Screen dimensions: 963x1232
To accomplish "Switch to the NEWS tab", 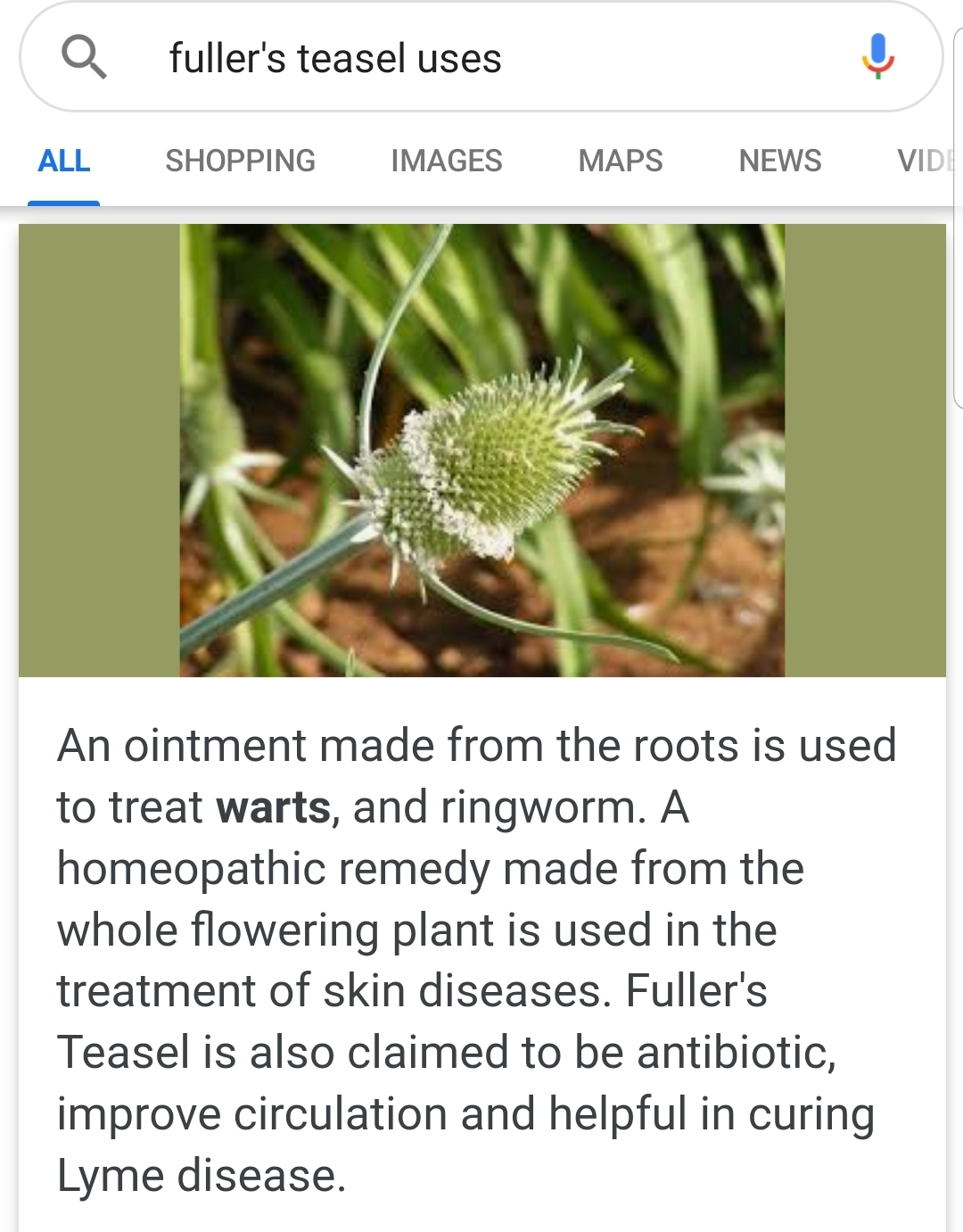I will (779, 161).
